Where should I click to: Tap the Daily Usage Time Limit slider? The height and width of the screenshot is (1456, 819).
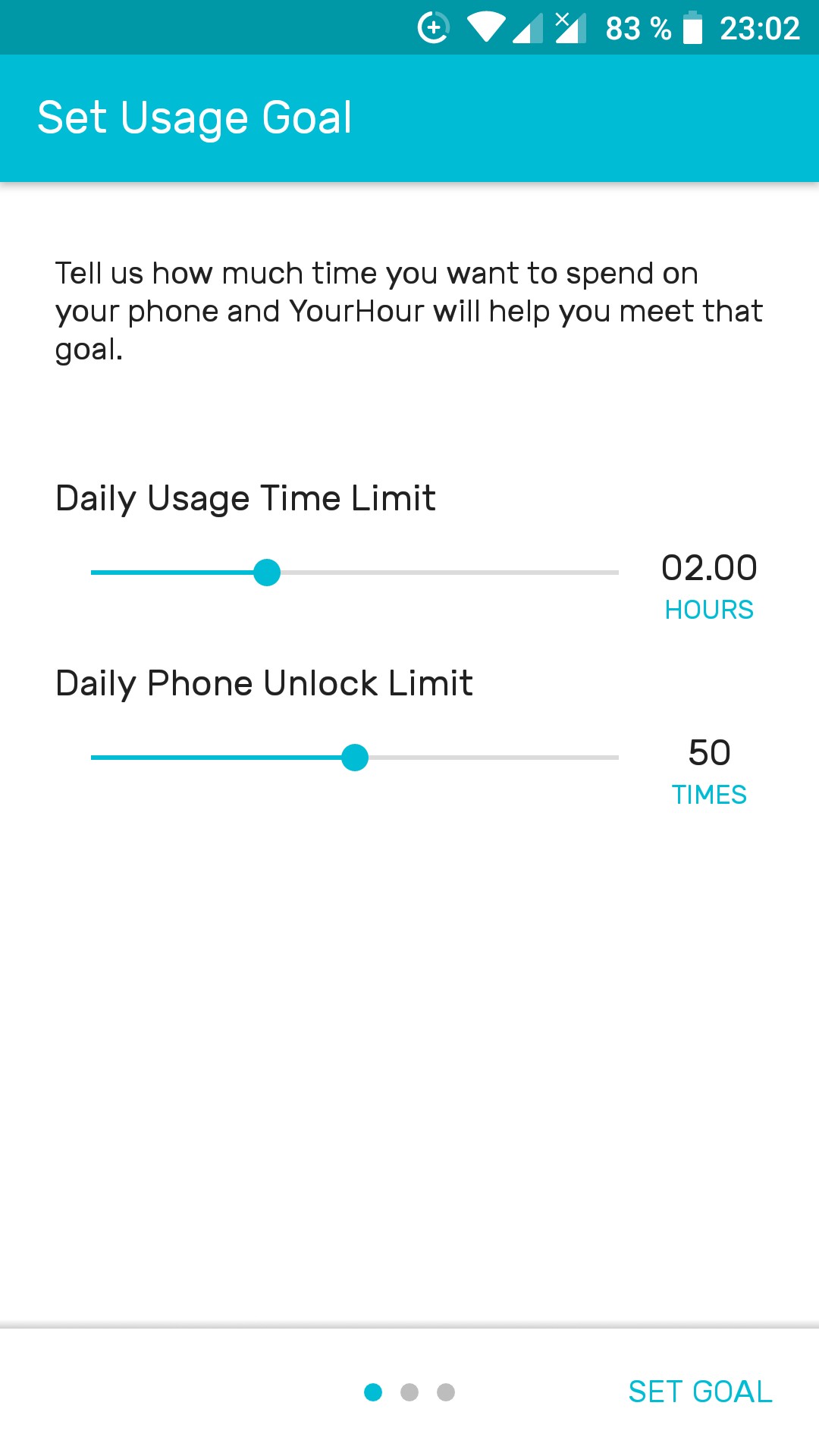tap(355, 573)
